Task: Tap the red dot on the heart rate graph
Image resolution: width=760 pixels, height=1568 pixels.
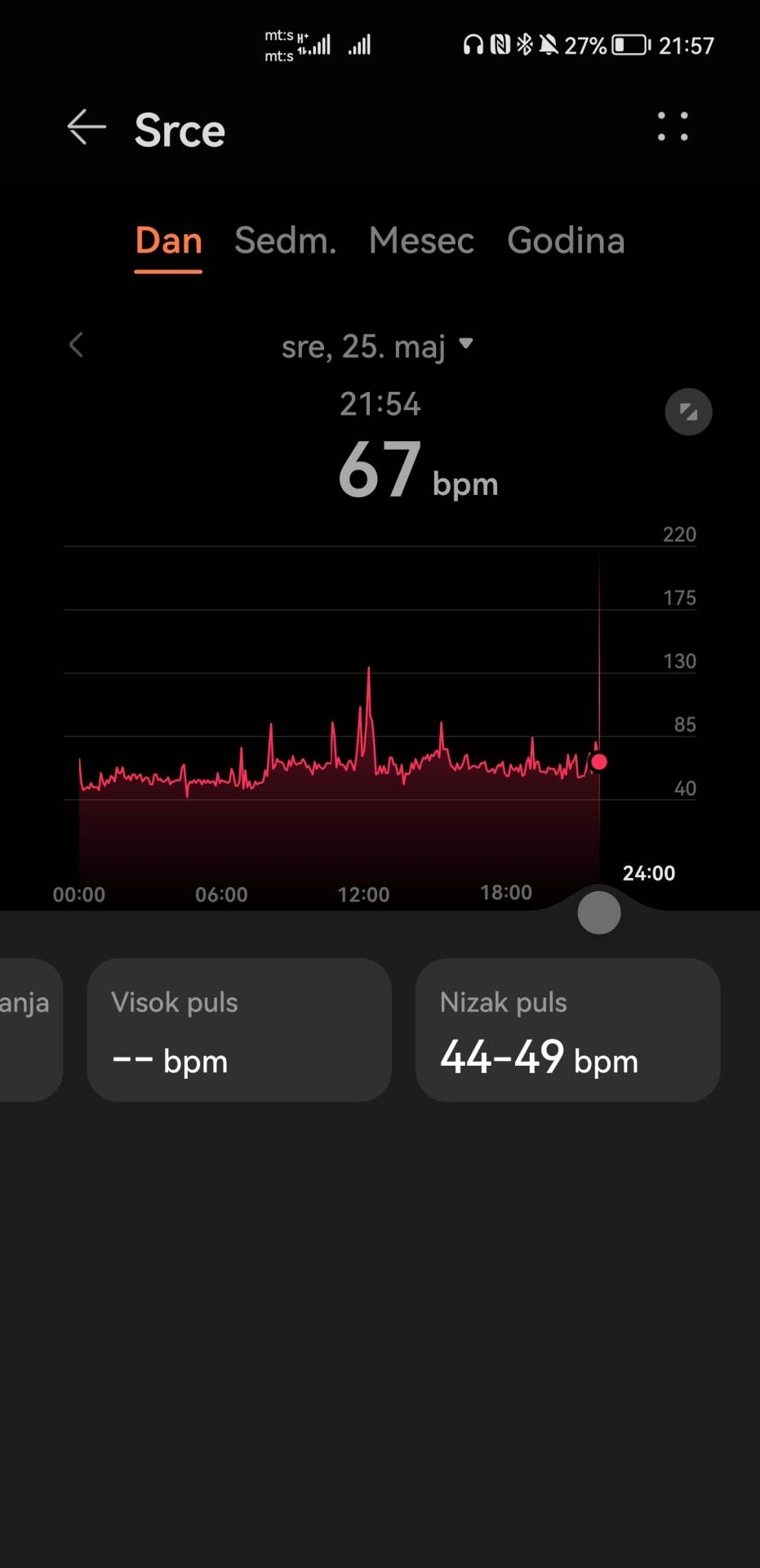Action: [600, 761]
